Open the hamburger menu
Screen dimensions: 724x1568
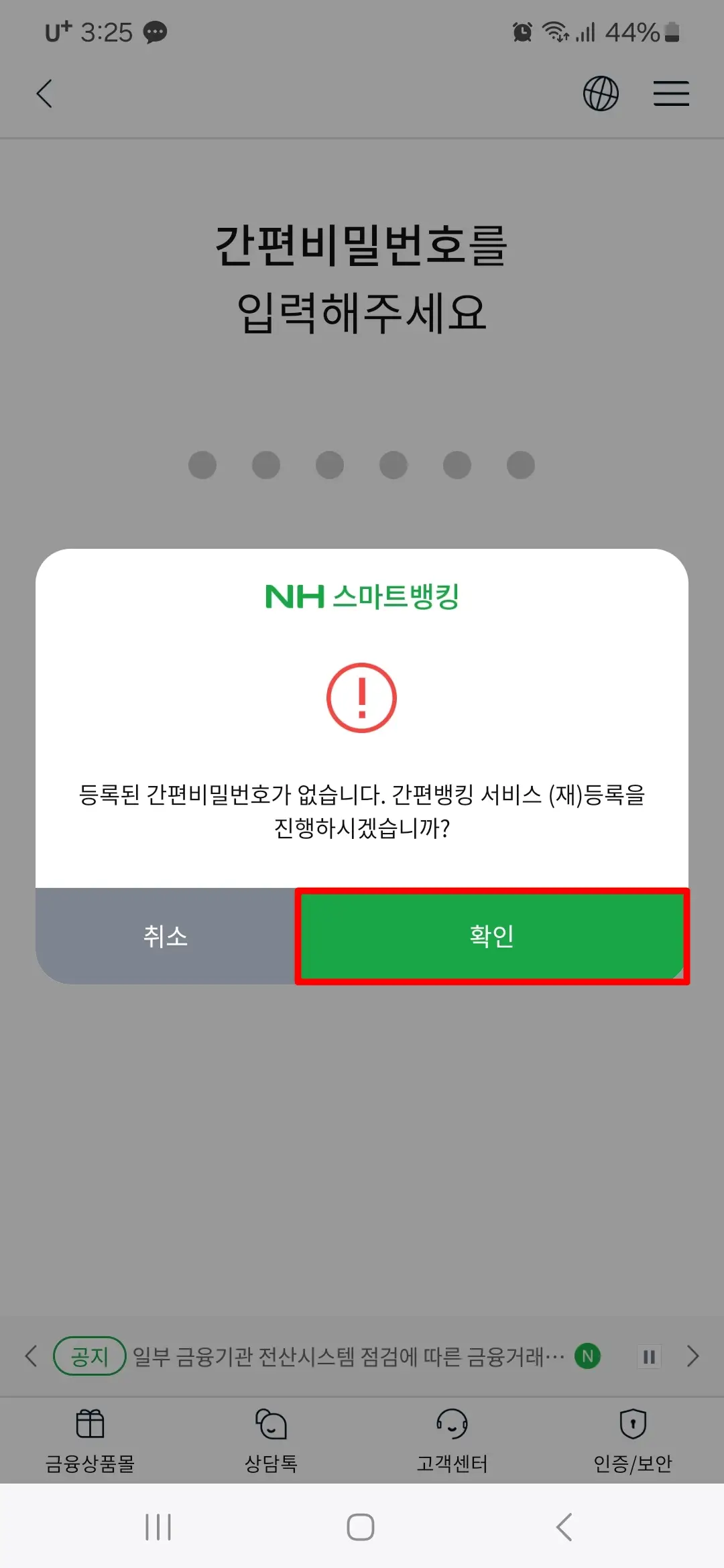pyautogui.click(x=670, y=94)
